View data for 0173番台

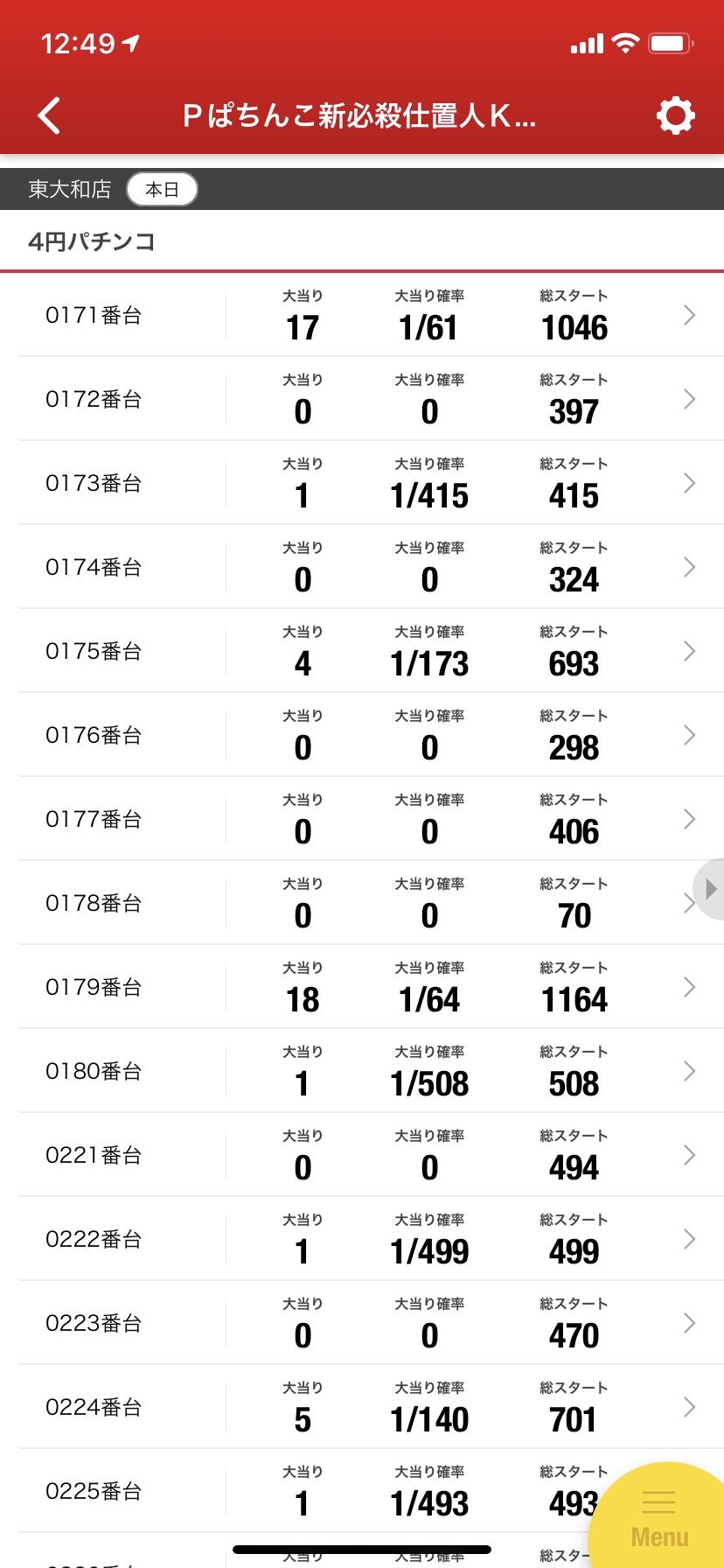[362, 483]
